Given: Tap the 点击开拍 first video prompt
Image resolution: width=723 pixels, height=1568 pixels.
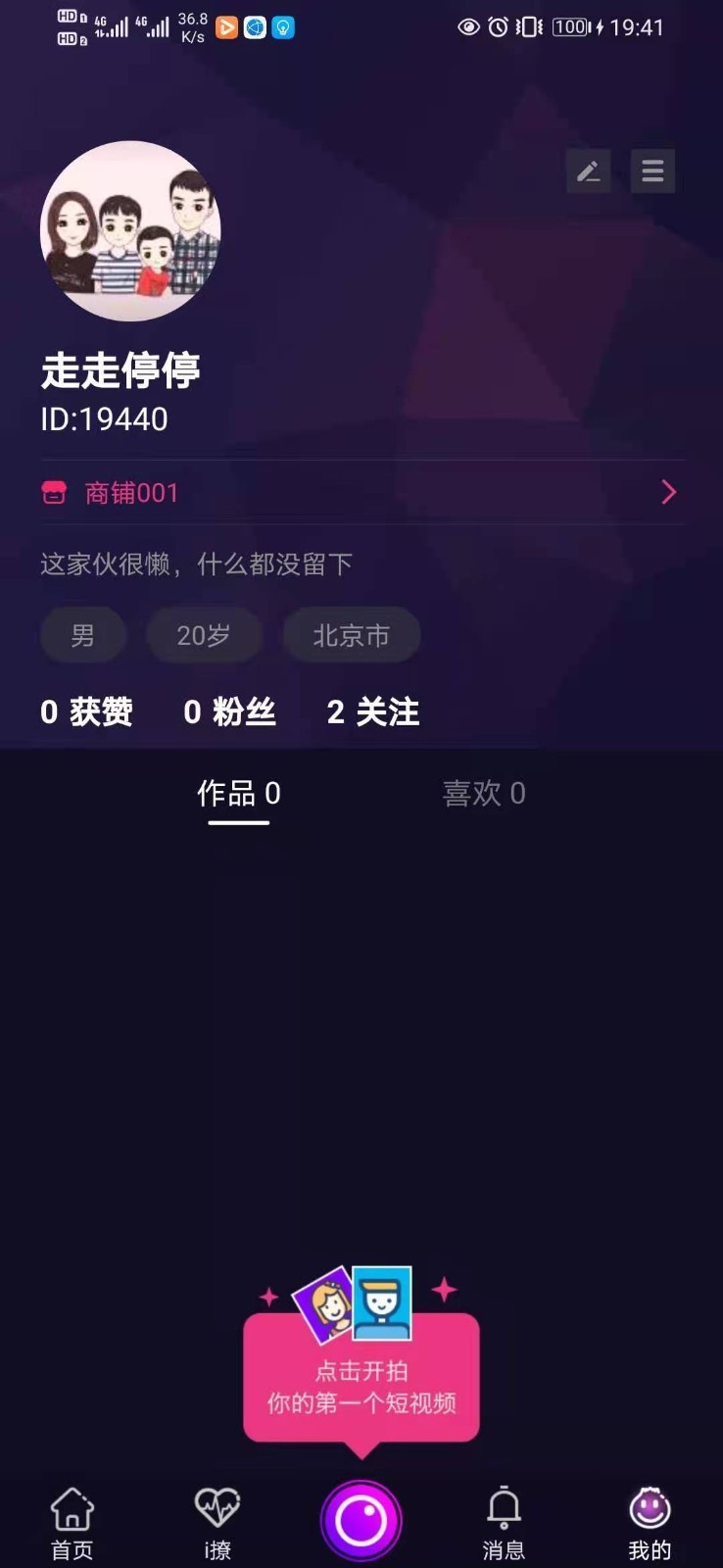Looking at the screenshot, I should [x=361, y=1384].
